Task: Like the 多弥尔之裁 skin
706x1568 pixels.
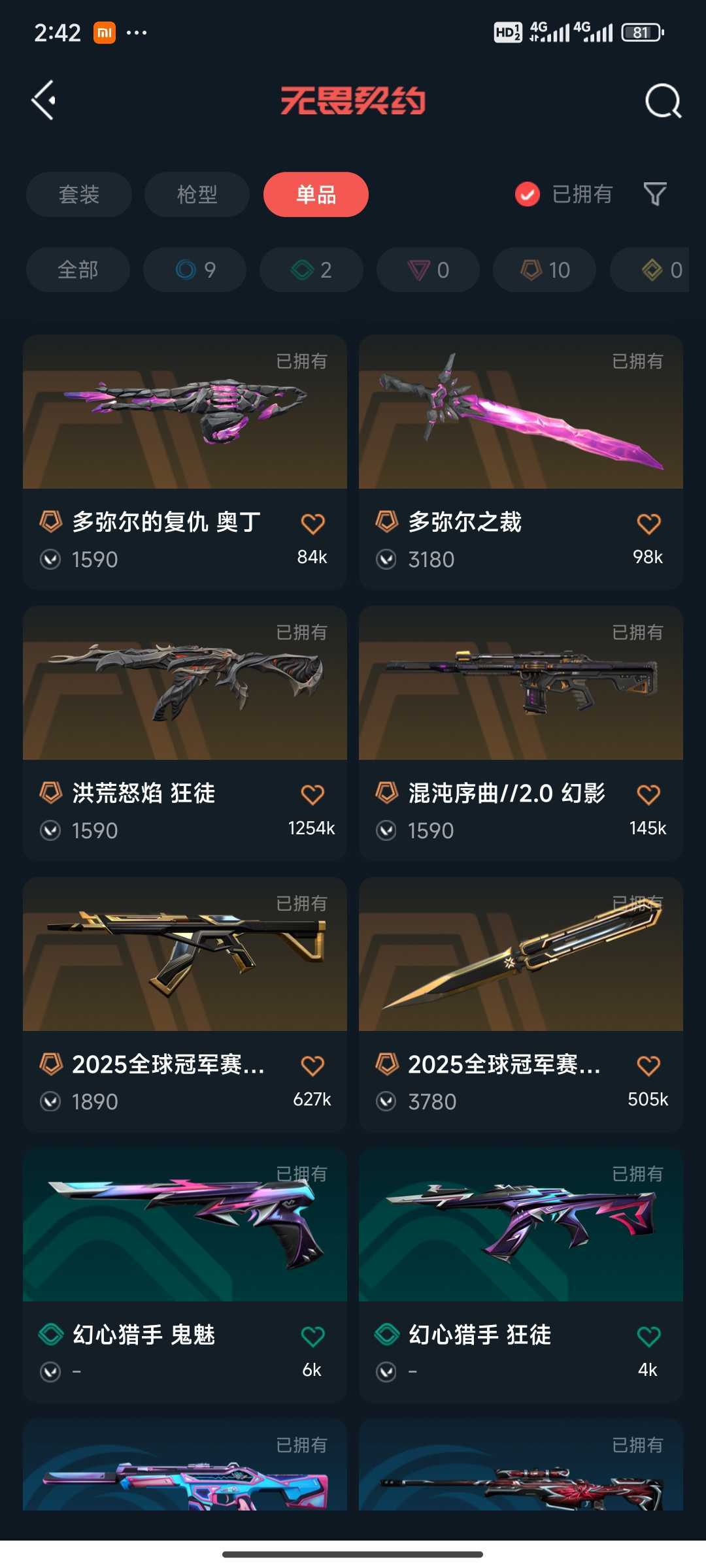Action: 648,523
